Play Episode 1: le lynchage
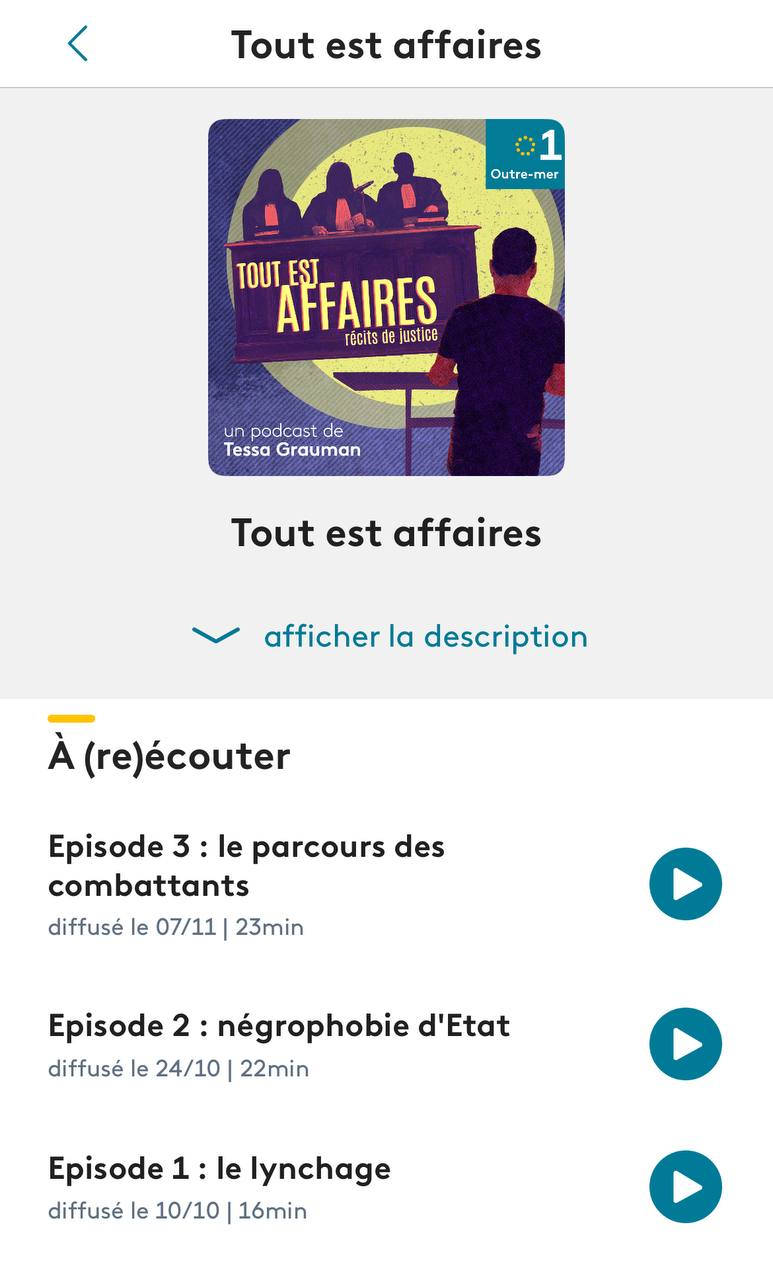The image size is (773, 1280). tap(685, 1187)
